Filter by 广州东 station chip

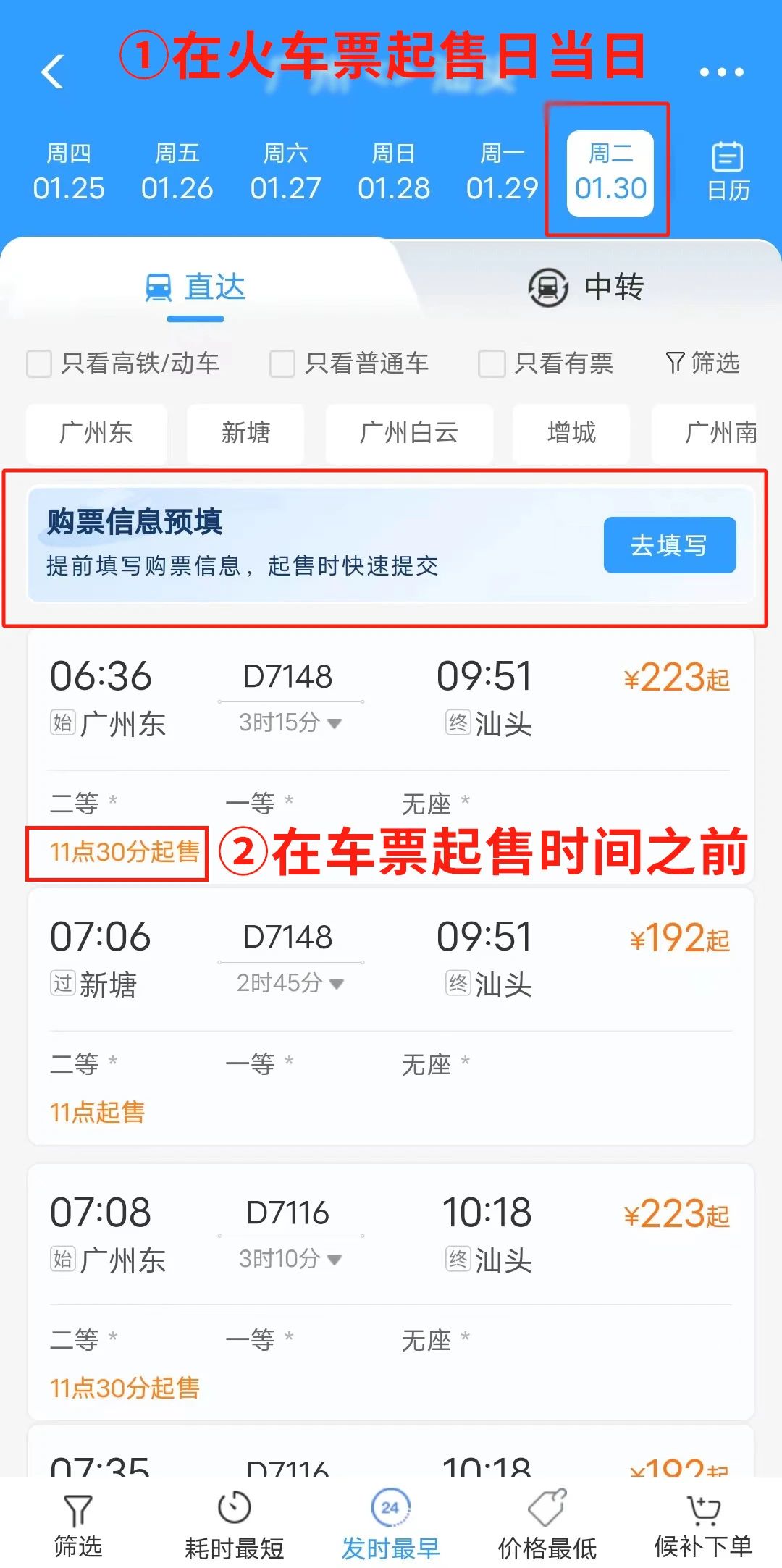96,433
